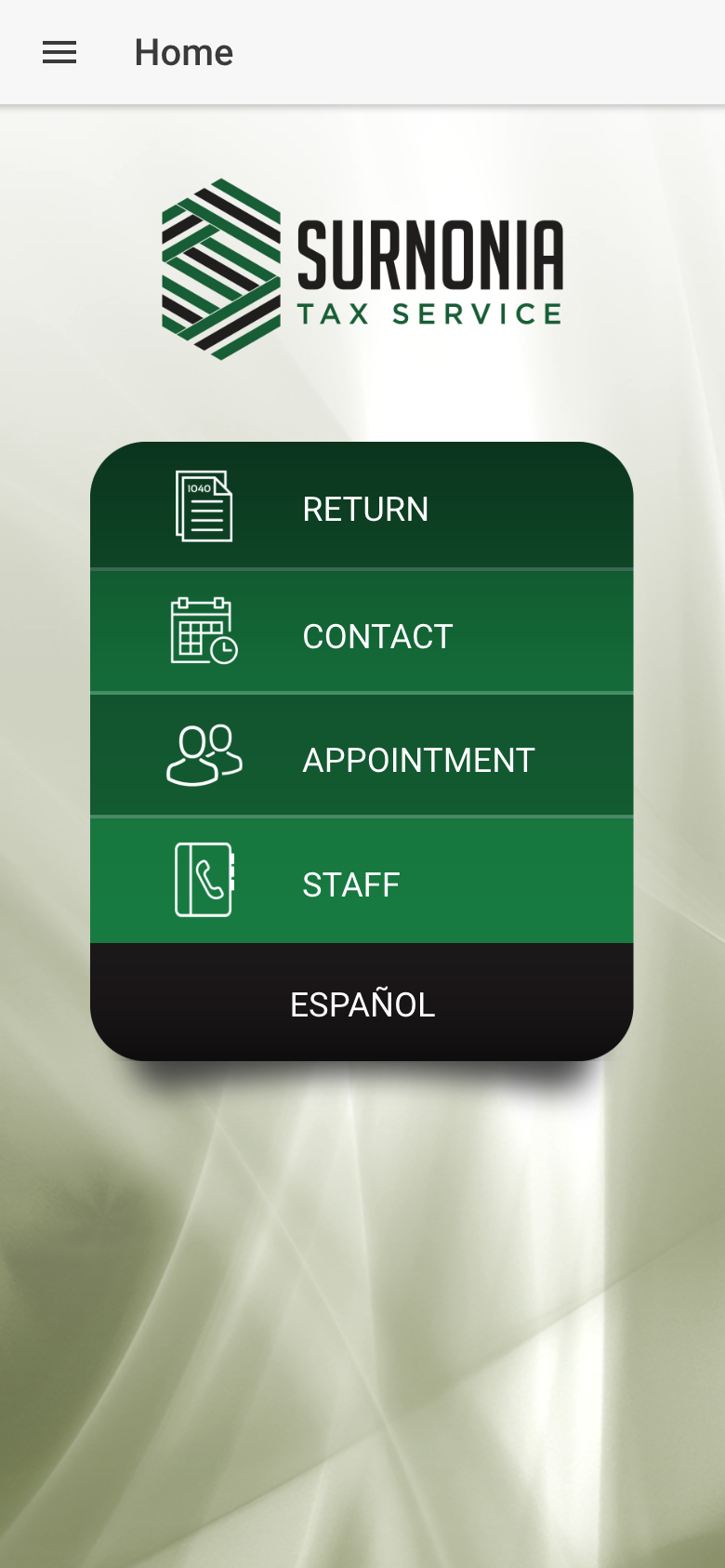Switch language to Español

tap(362, 1003)
